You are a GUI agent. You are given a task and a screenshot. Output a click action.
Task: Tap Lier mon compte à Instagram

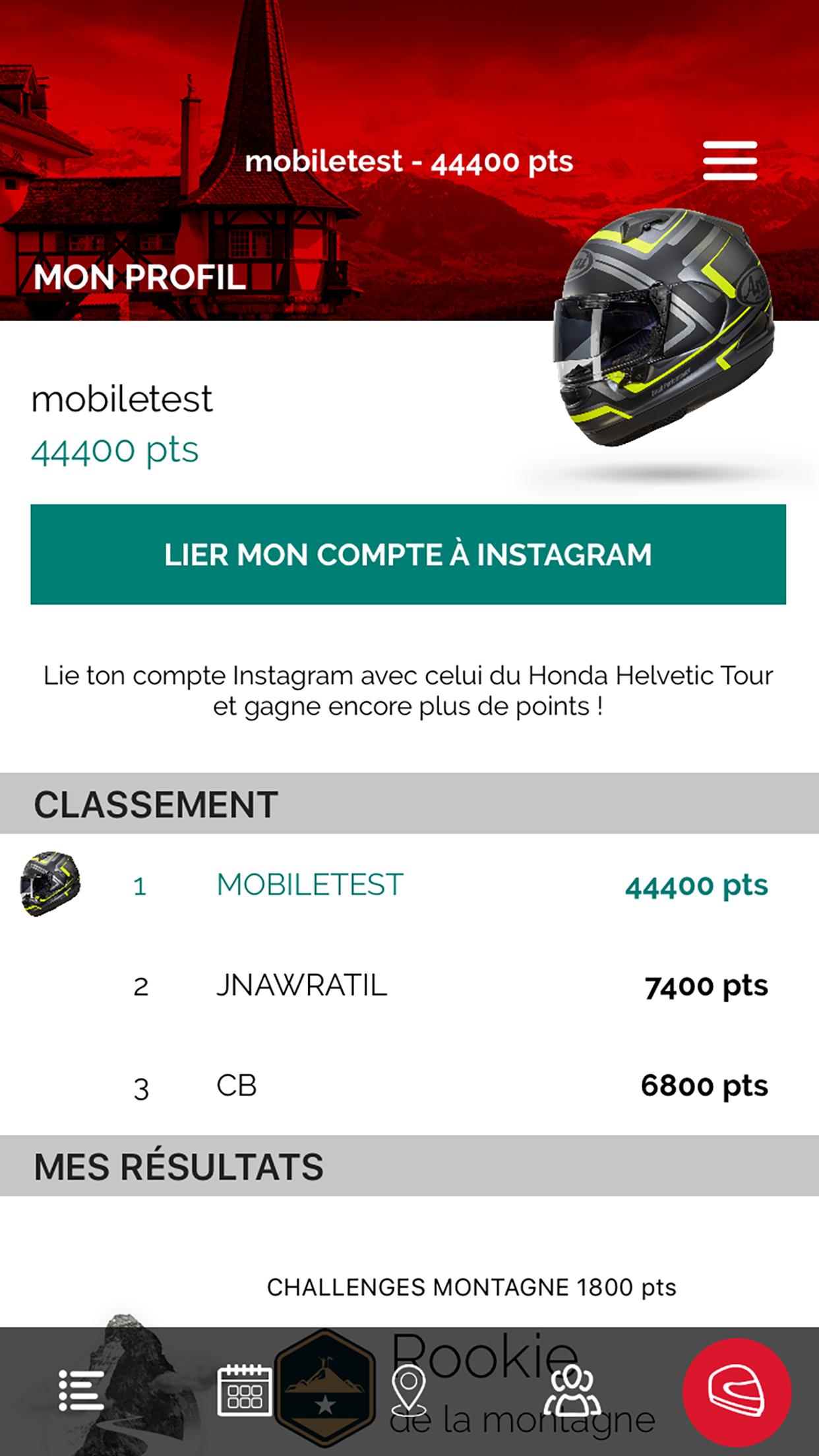pos(408,554)
